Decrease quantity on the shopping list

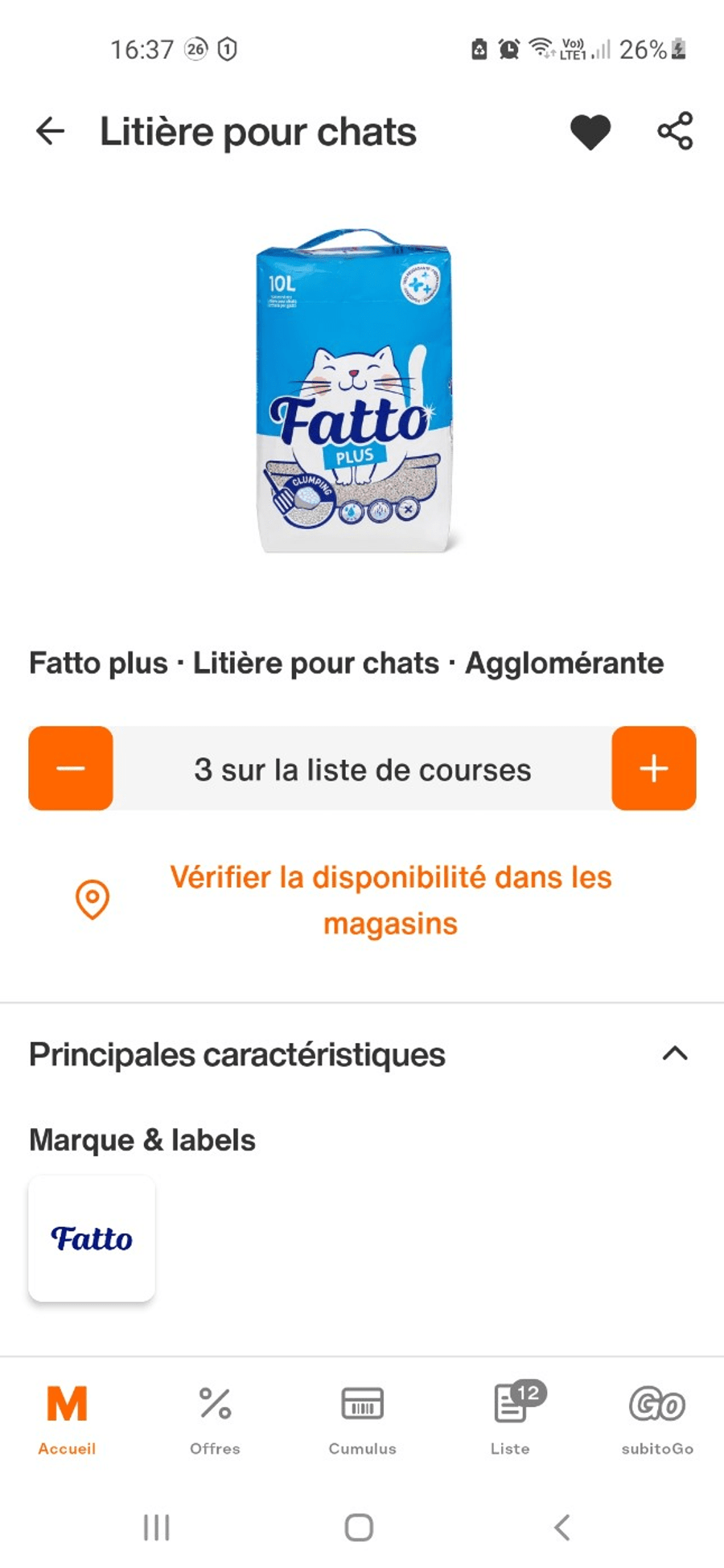(x=71, y=768)
